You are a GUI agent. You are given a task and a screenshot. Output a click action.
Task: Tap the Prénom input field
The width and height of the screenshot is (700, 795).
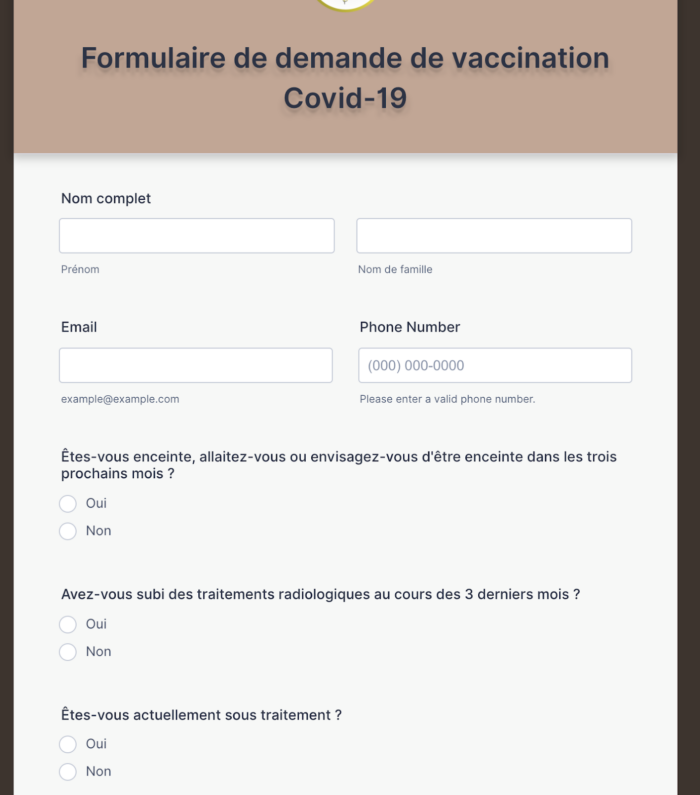click(x=196, y=236)
